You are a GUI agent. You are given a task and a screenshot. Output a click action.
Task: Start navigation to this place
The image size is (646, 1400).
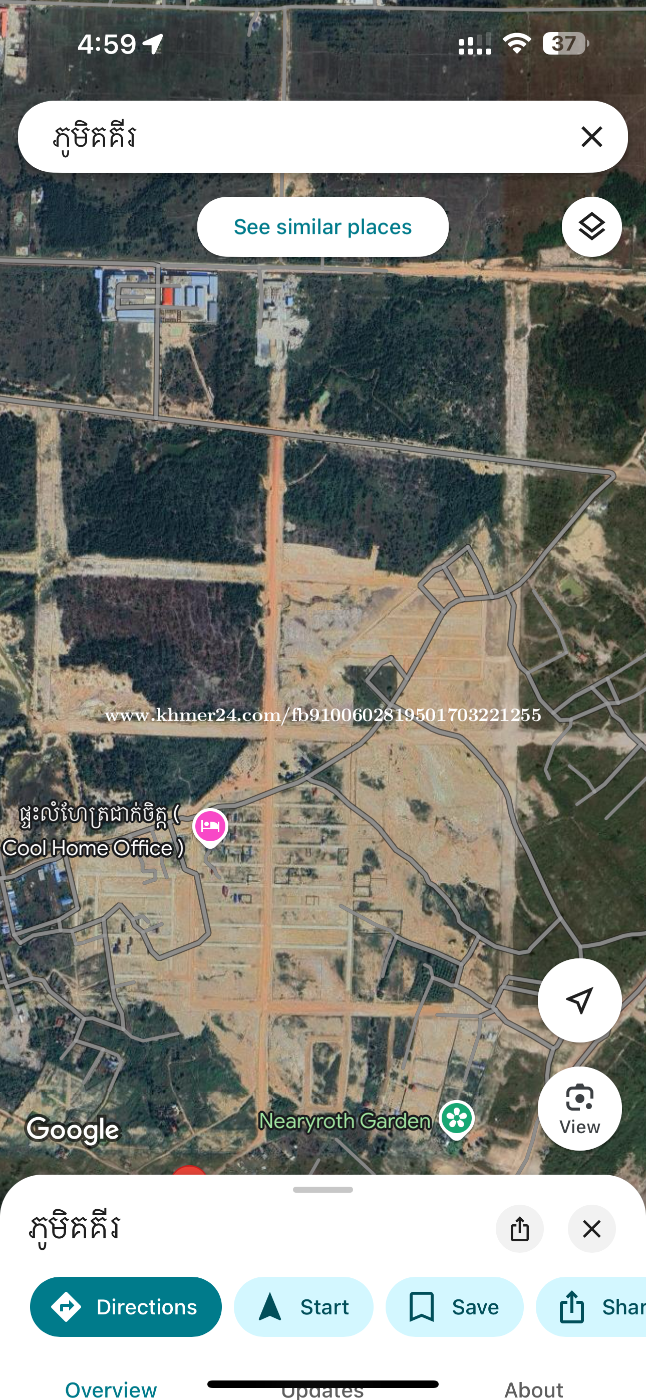tap(304, 1307)
